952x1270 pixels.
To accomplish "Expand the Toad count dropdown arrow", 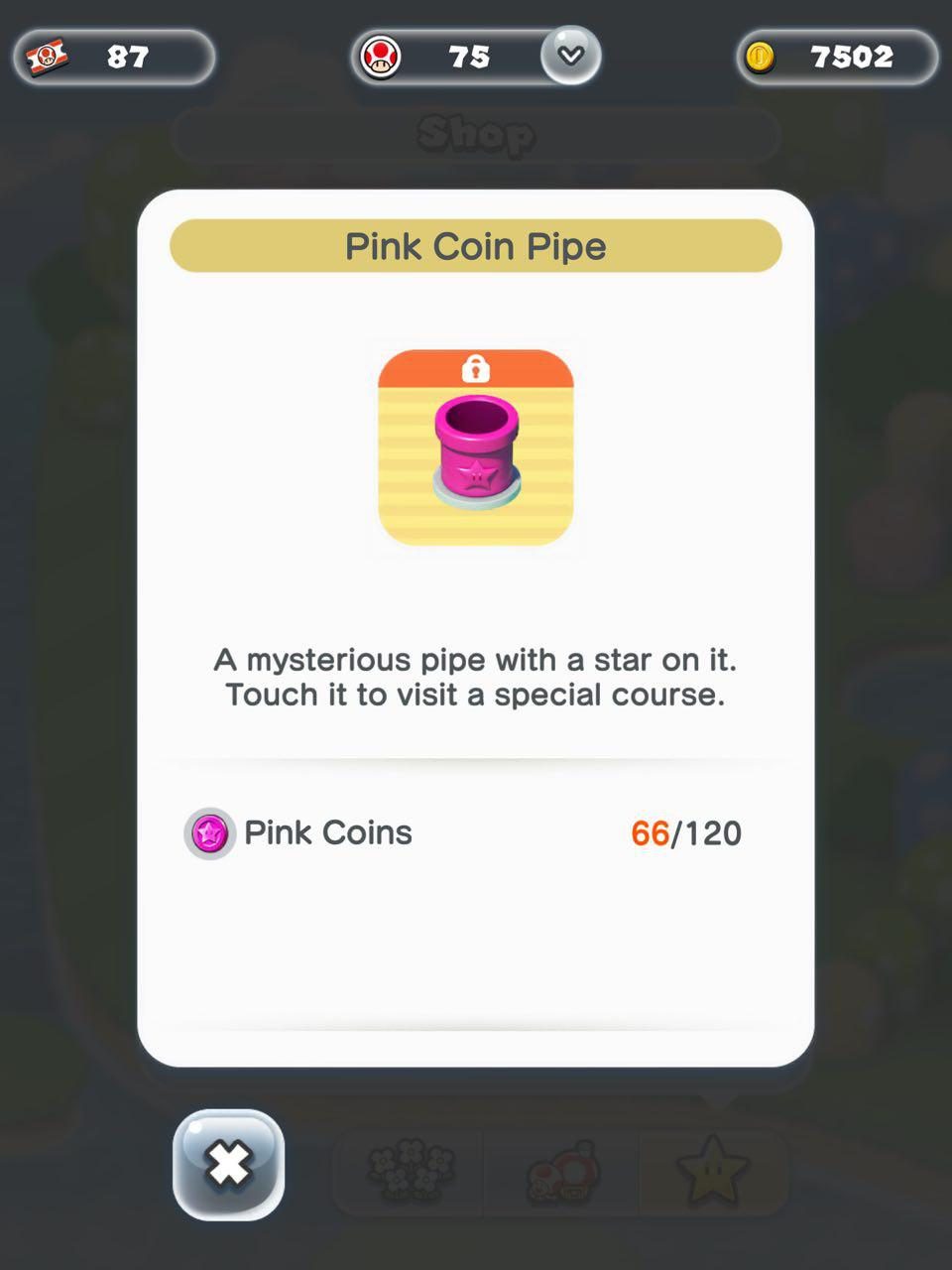I will [x=570, y=56].
